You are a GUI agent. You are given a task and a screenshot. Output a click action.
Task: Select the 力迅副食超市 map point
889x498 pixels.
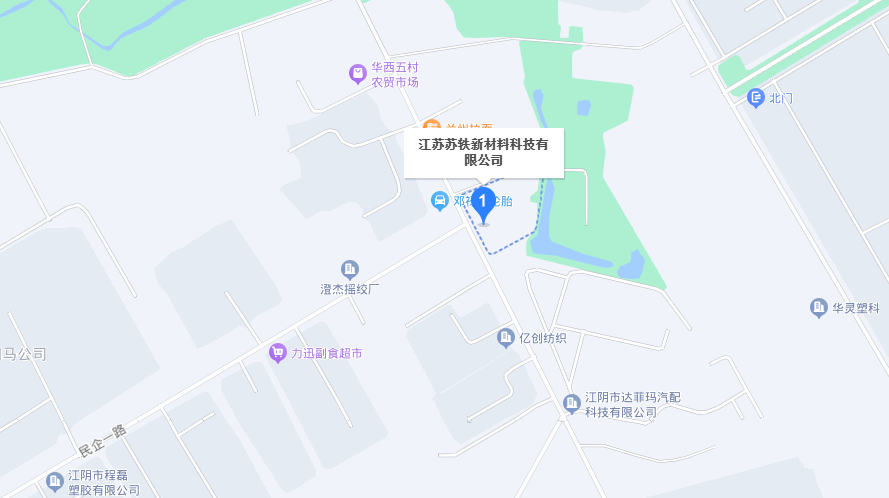coord(278,353)
